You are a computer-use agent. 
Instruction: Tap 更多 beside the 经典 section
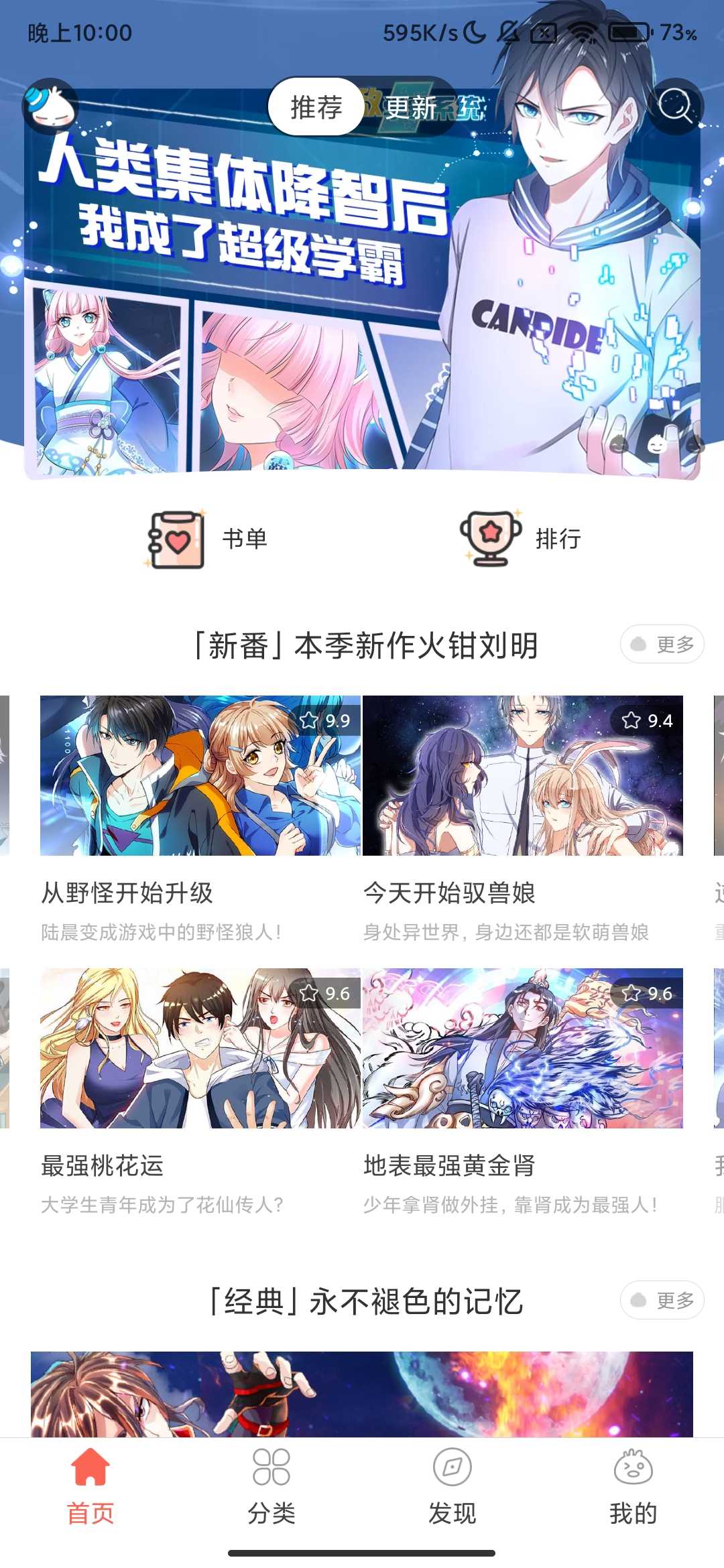coord(662,1301)
